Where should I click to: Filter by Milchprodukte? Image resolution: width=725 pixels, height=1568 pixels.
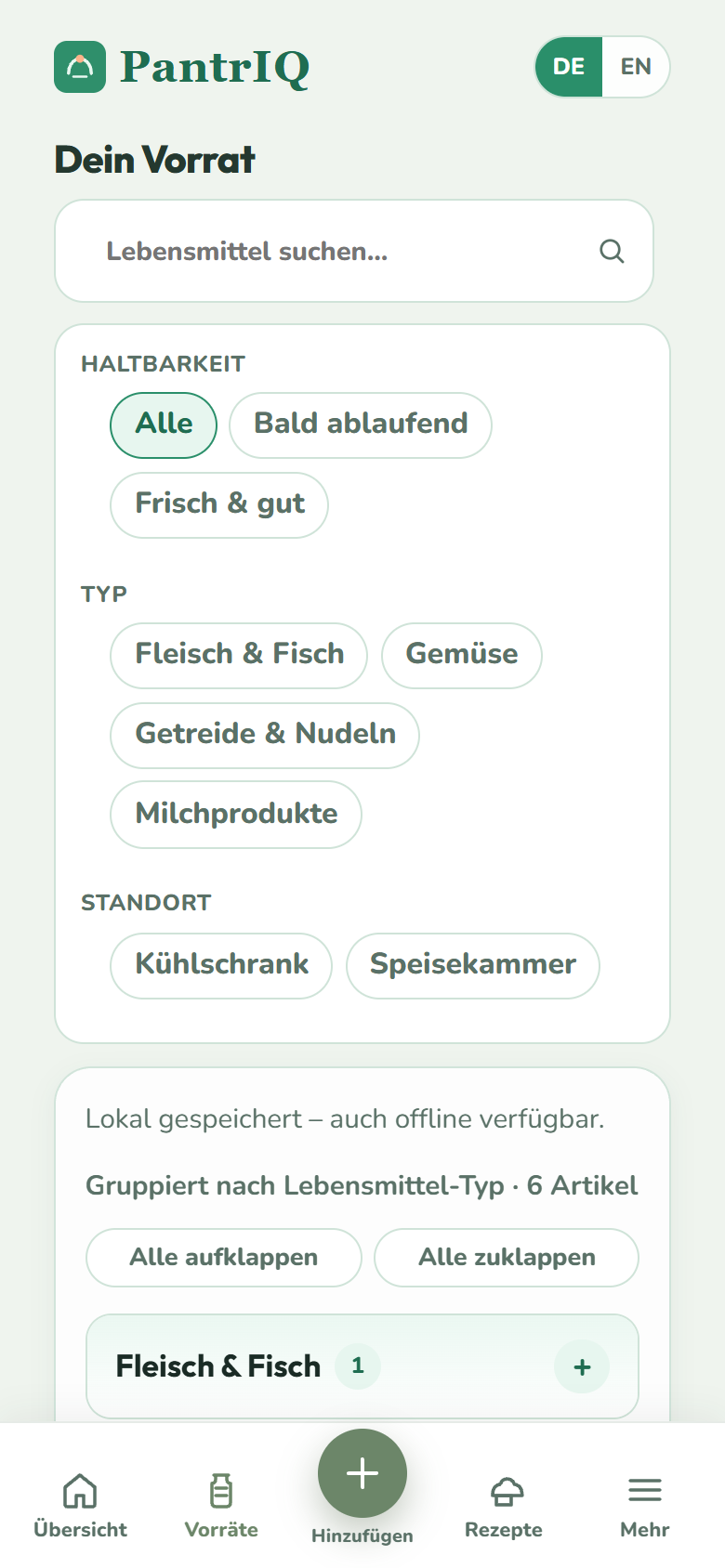coord(236,815)
